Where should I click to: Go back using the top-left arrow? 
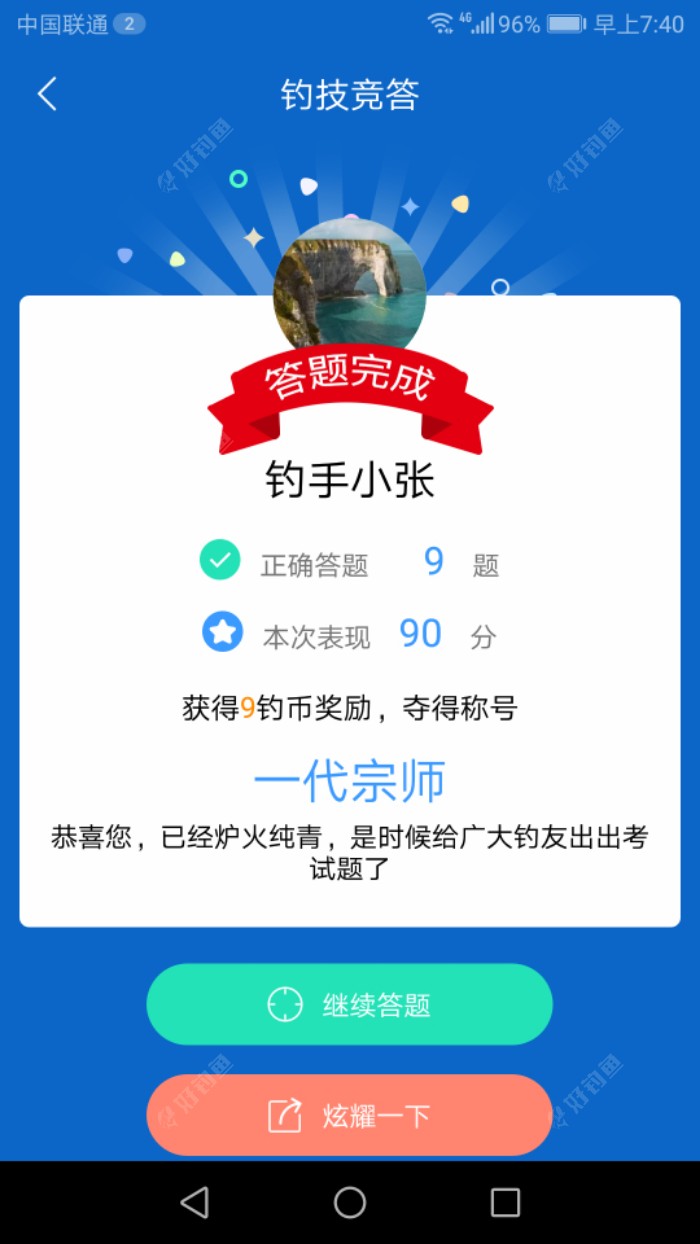[47, 94]
